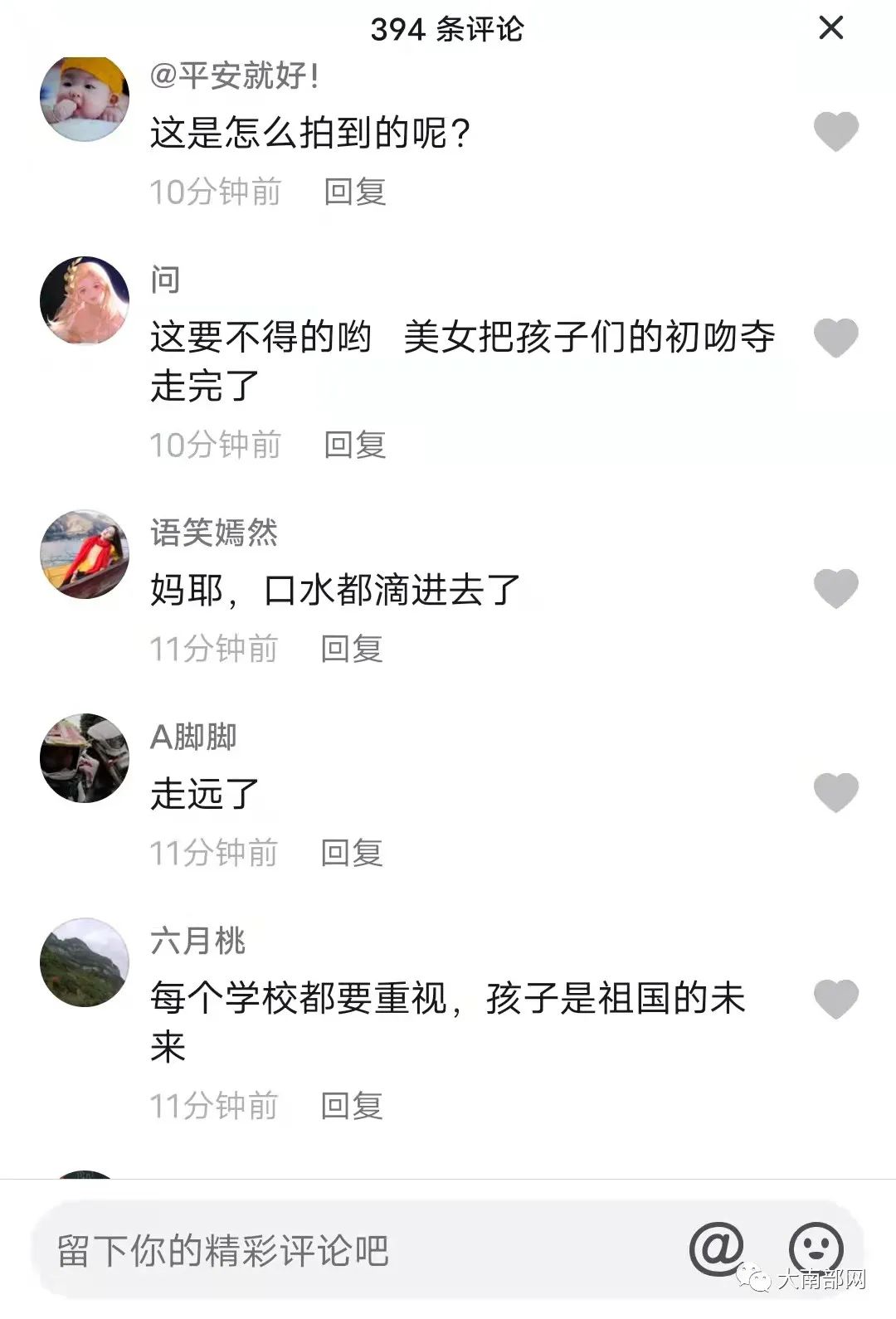The image size is (896, 1319).
Task: Reply to A脚脚's comment
Action: coord(352,853)
